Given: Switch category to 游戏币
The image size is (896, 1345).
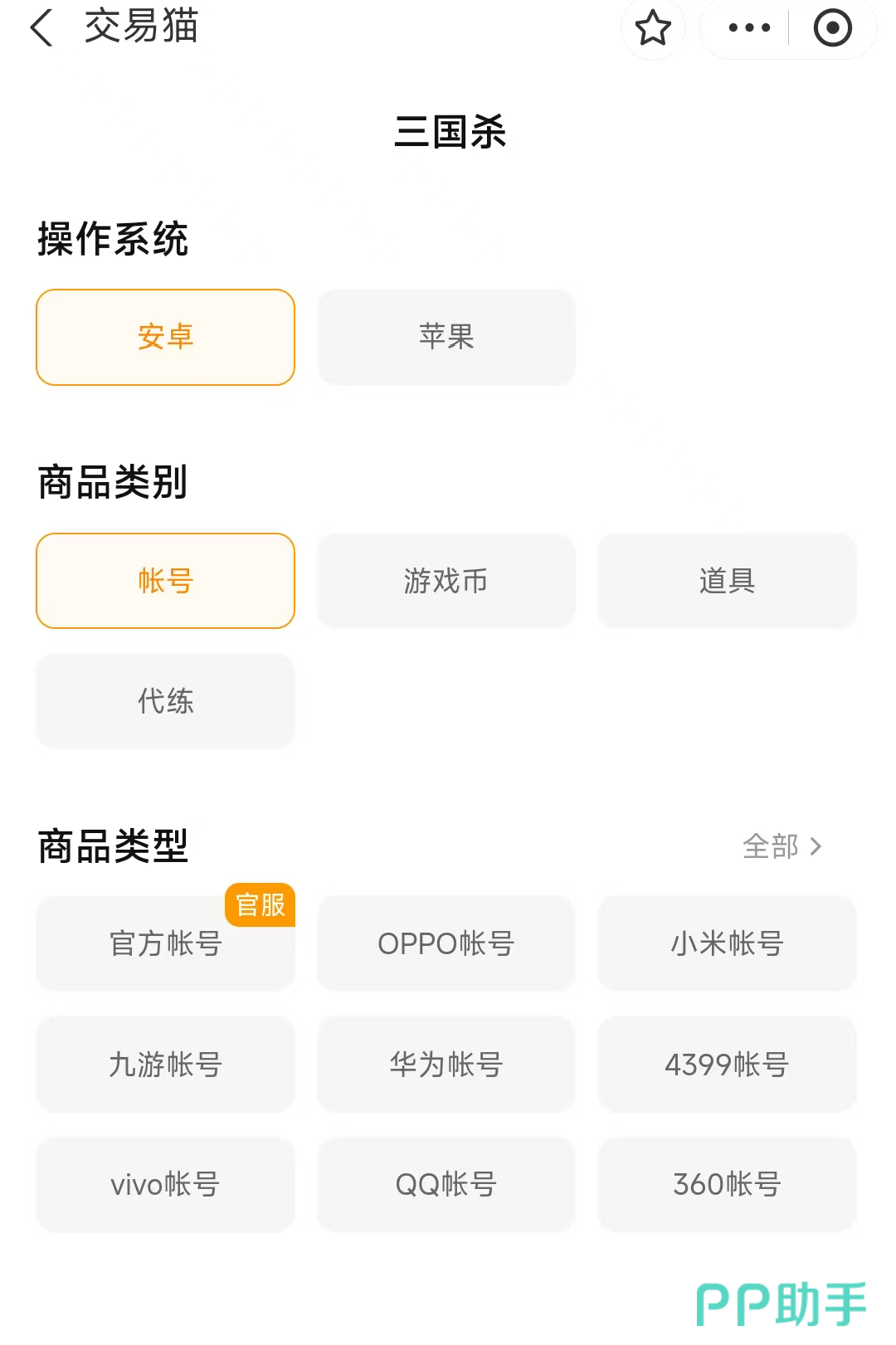Looking at the screenshot, I should tap(446, 581).
